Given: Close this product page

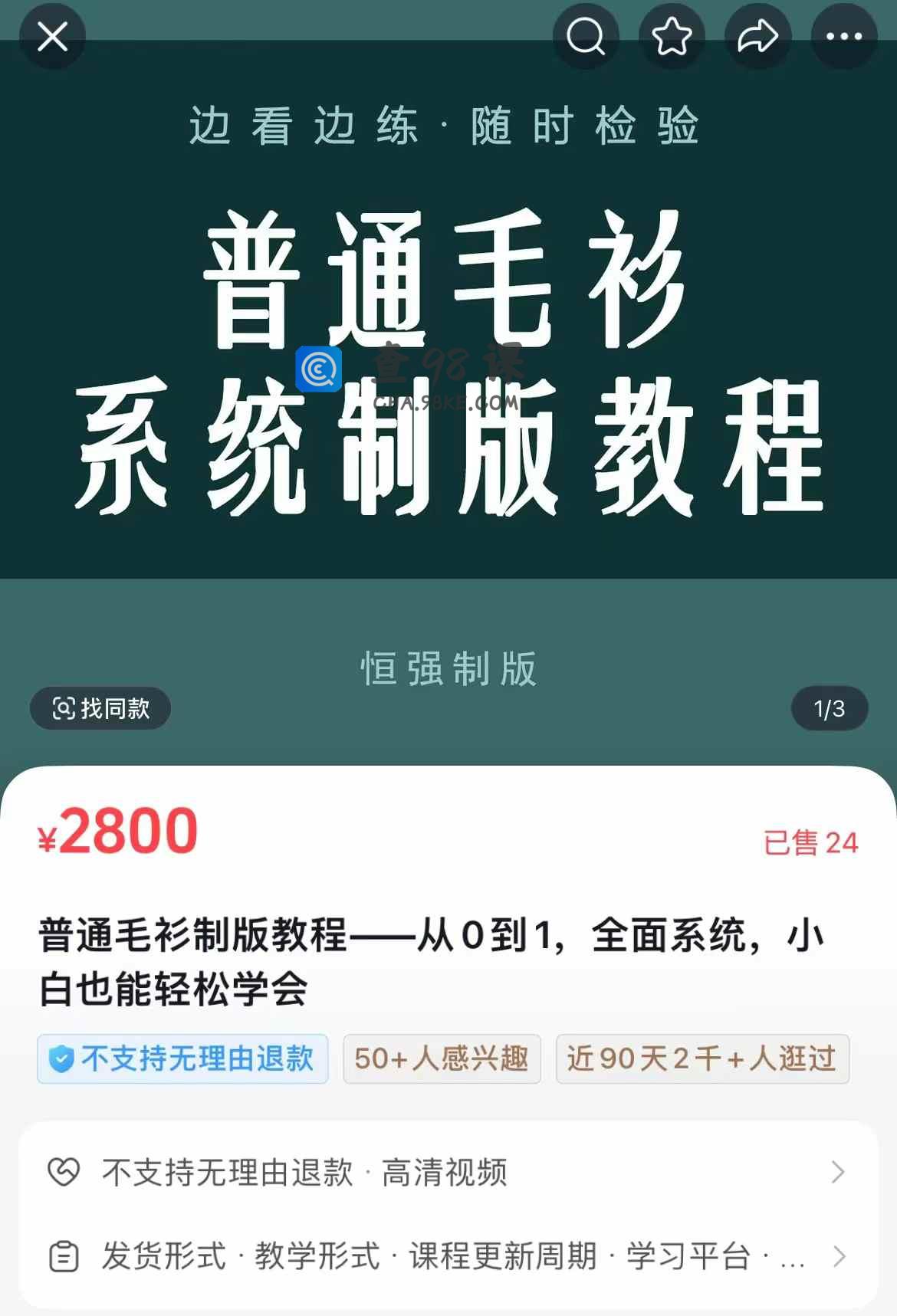Looking at the screenshot, I should [52, 36].
